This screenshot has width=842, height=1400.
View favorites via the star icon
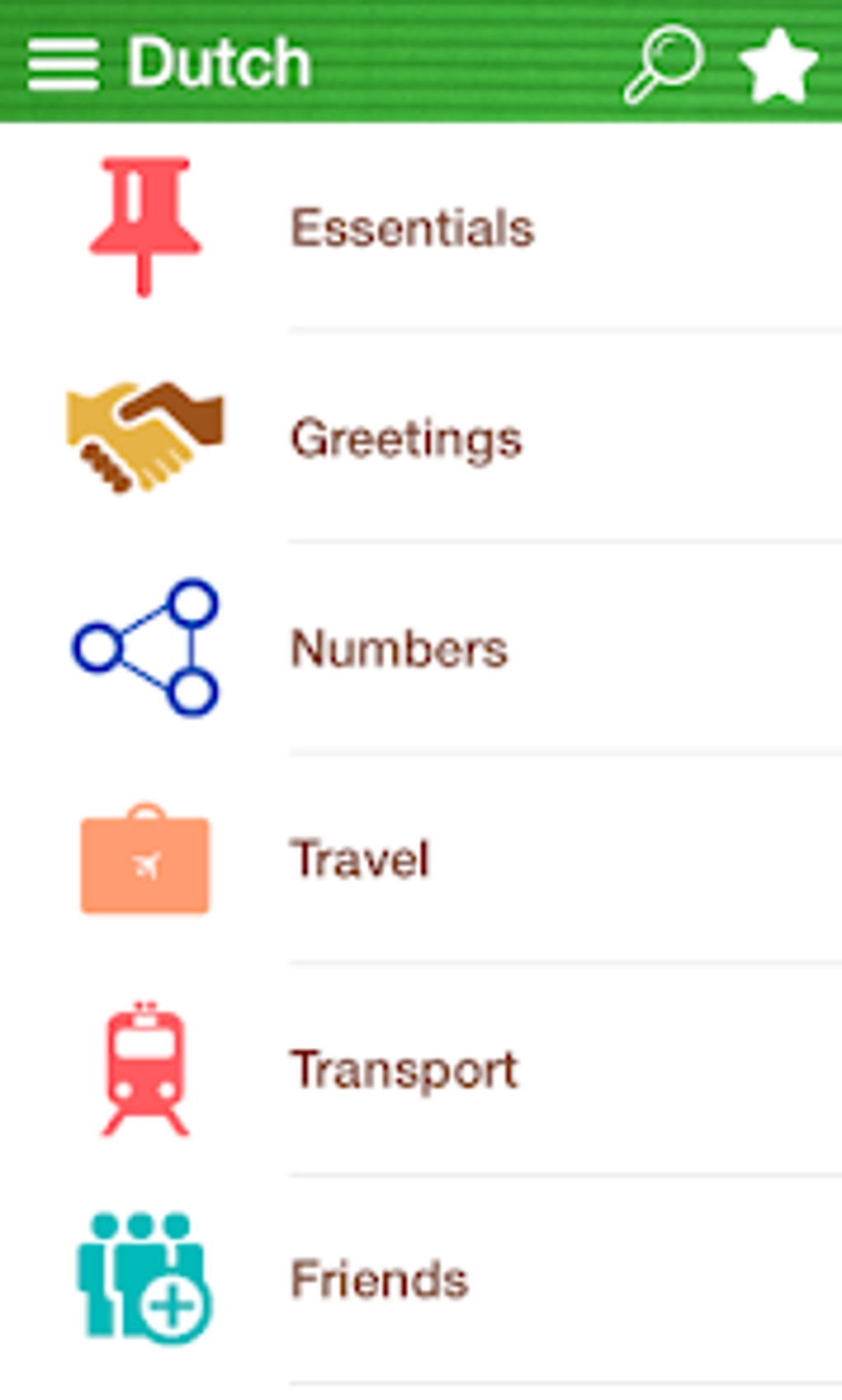[x=777, y=65]
